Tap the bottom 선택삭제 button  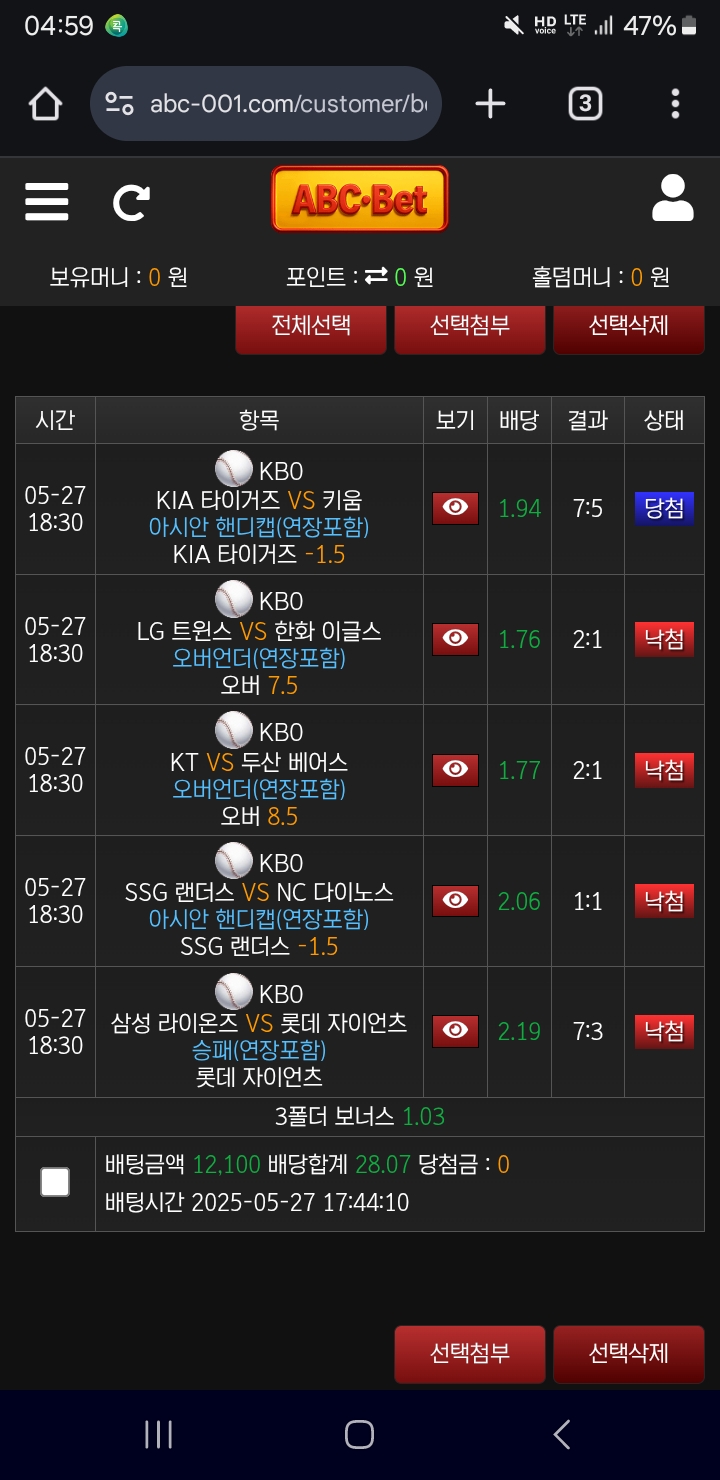[x=628, y=1354]
